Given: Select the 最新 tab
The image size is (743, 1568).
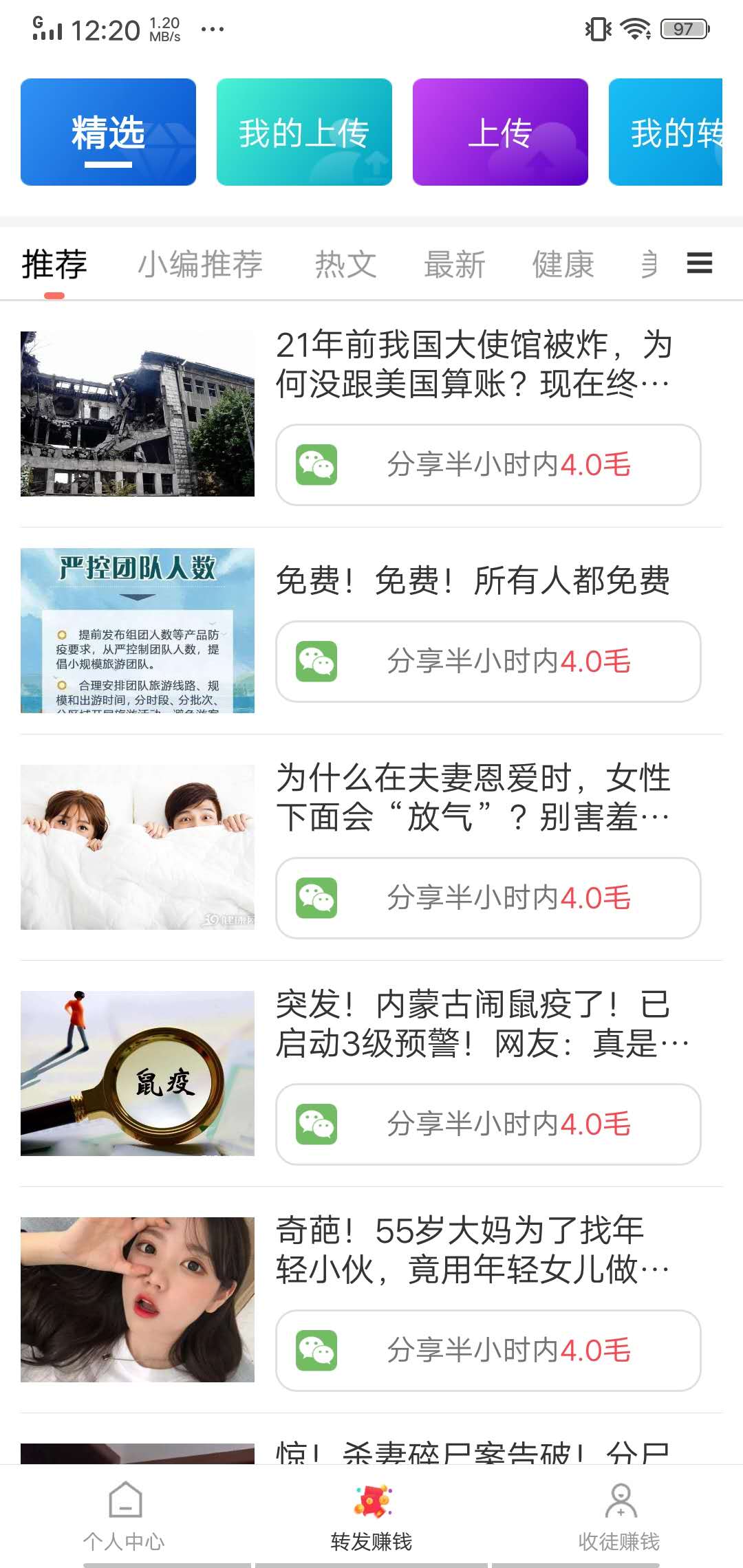Looking at the screenshot, I should pos(455,263).
